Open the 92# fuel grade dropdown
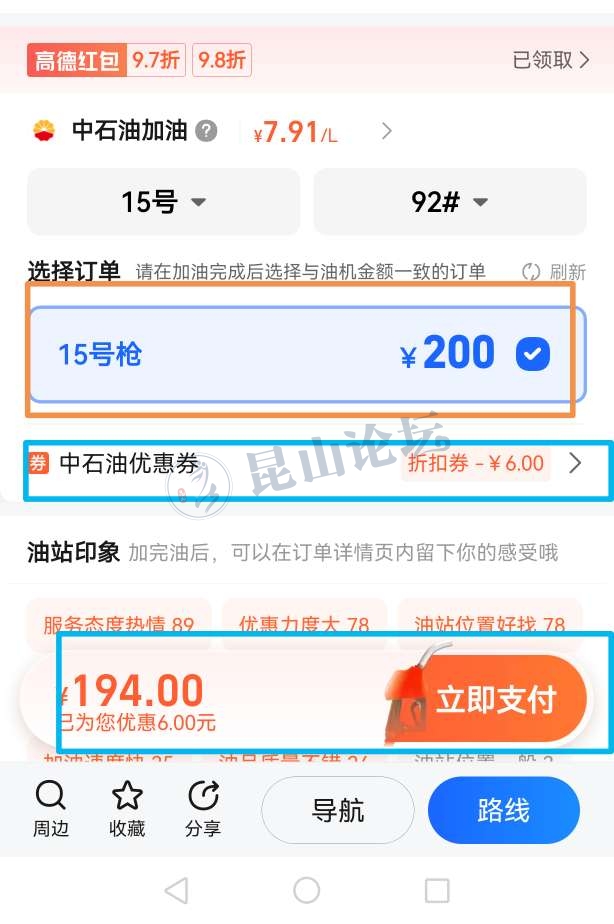Viewport: 614px width, 924px height. (450, 202)
